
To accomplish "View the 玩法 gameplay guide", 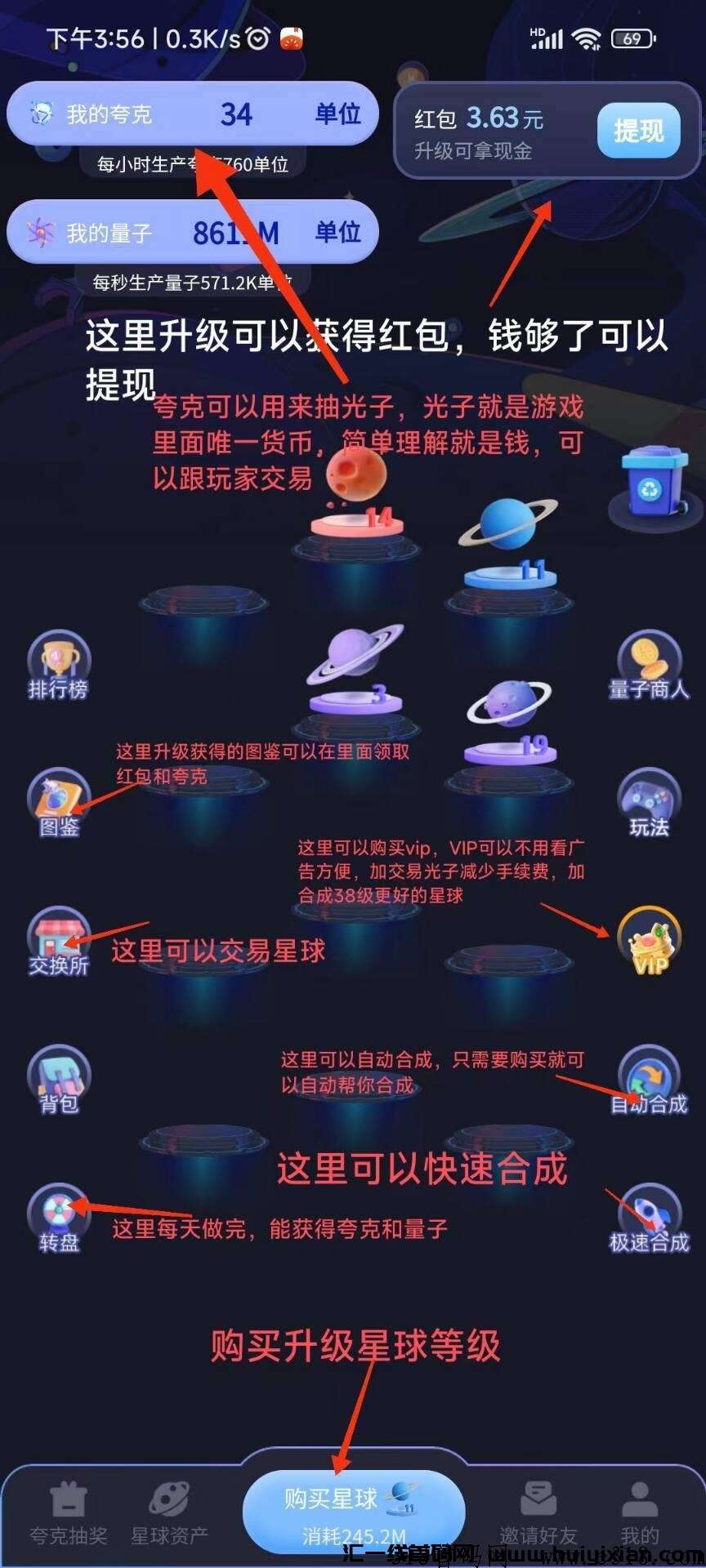I will tap(649, 803).
